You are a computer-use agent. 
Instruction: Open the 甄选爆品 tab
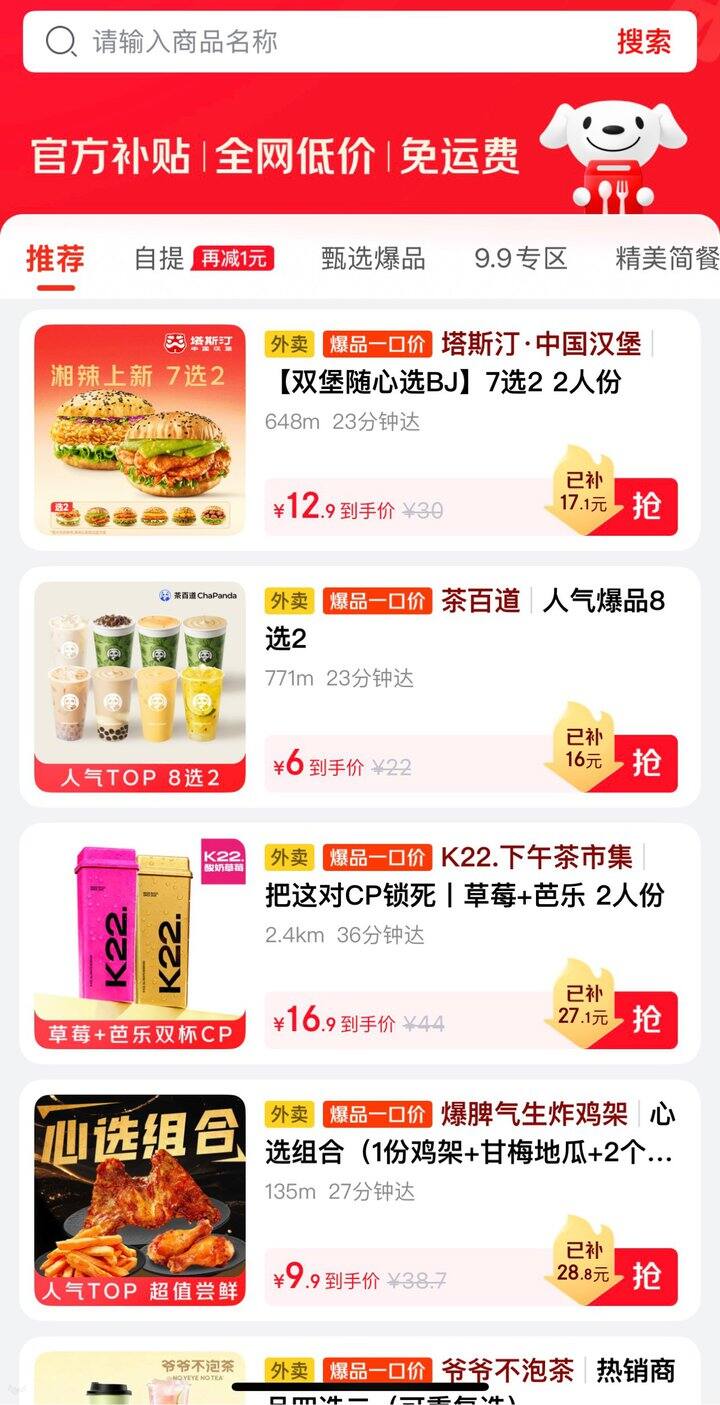373,259
